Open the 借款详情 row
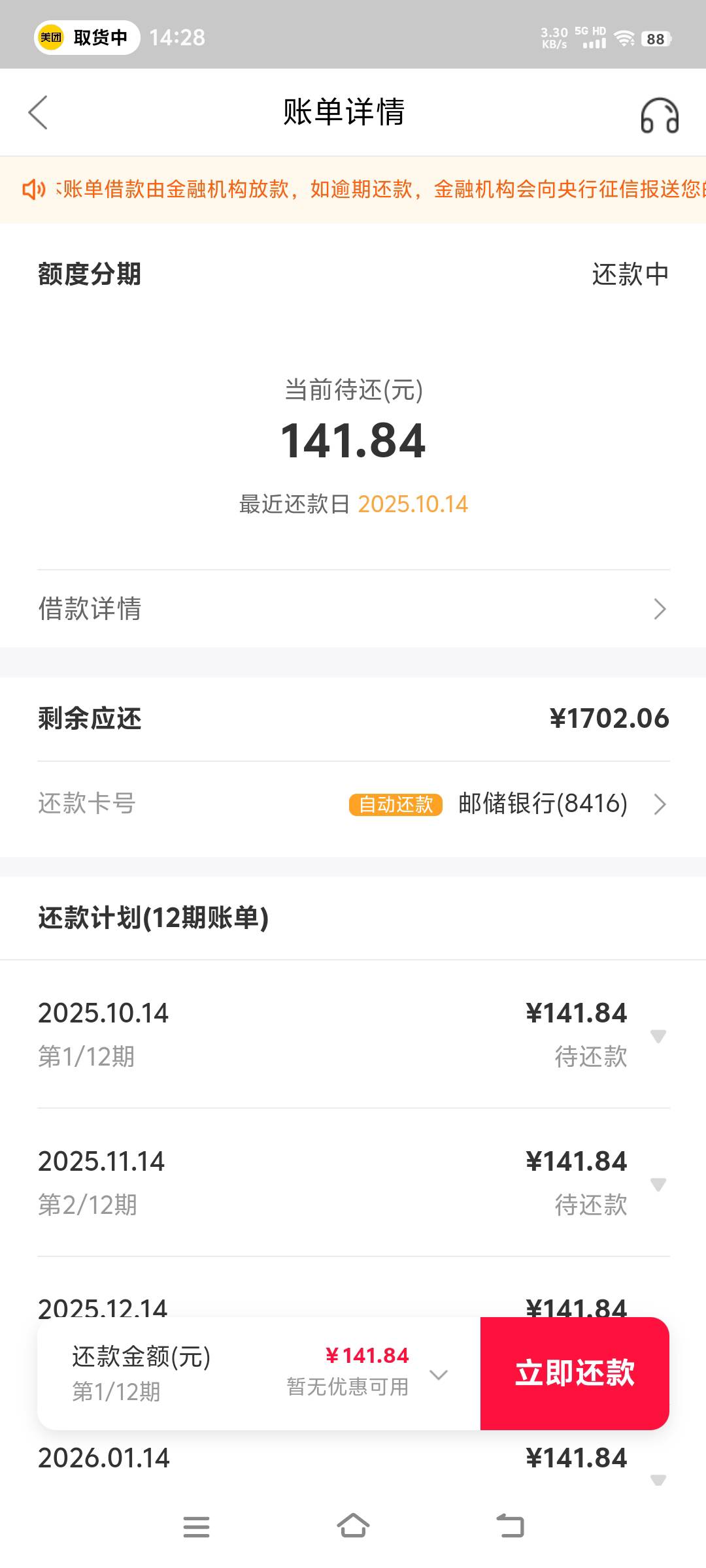This screenshot has height=1568, width=706. pyautogui.click(x=353, y=609)
